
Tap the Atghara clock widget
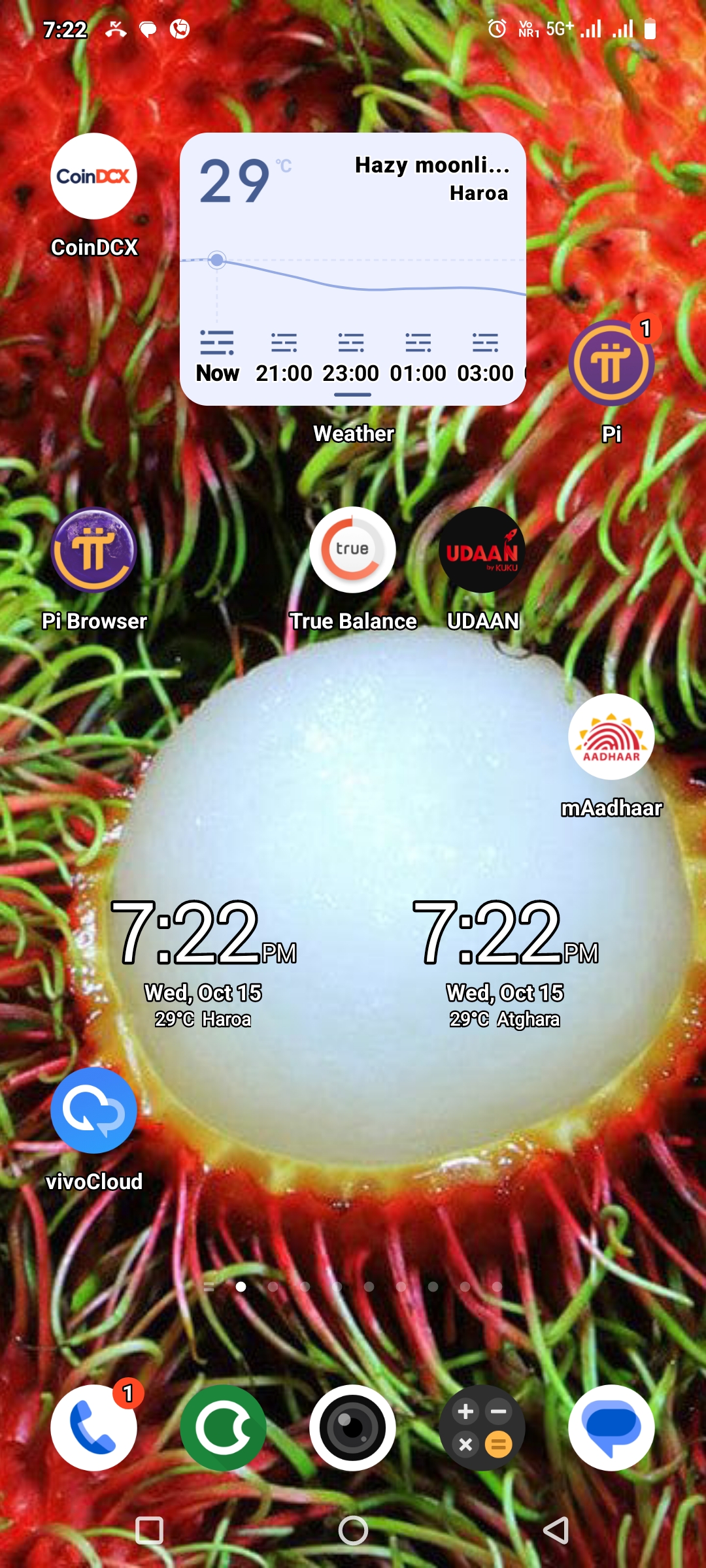(505, 960)
